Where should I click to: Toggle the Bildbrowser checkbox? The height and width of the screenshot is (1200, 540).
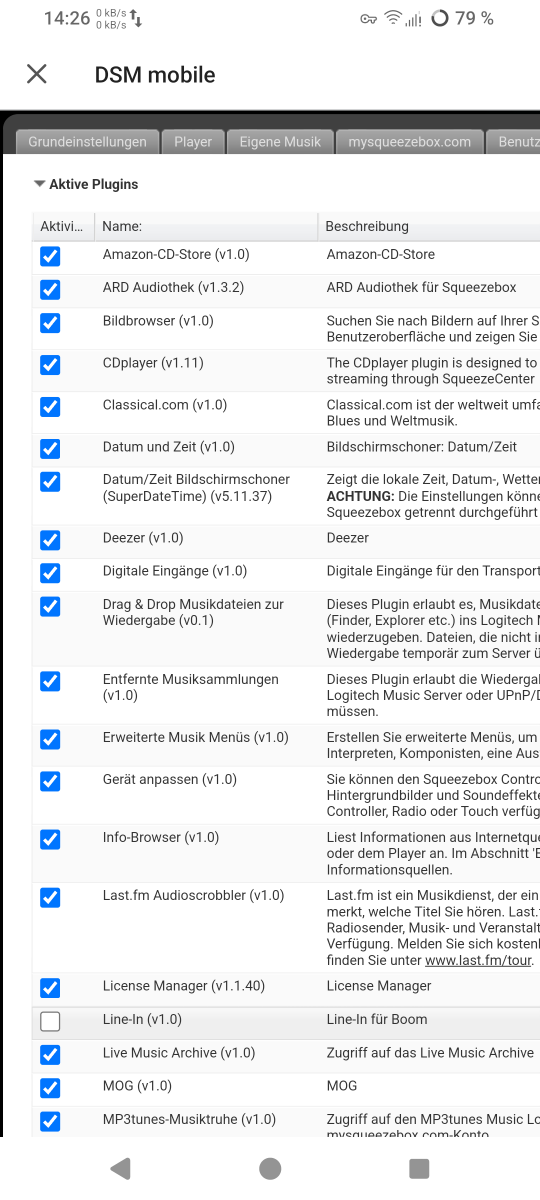click(50, 323)
